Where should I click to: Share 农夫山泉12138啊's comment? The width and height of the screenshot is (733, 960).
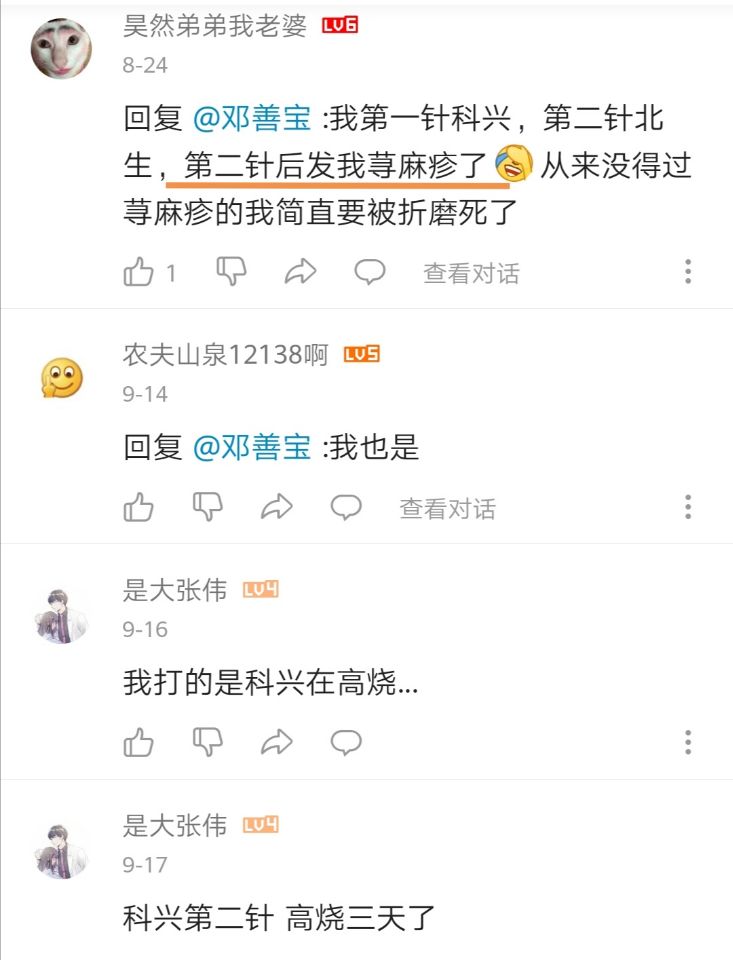277,508
